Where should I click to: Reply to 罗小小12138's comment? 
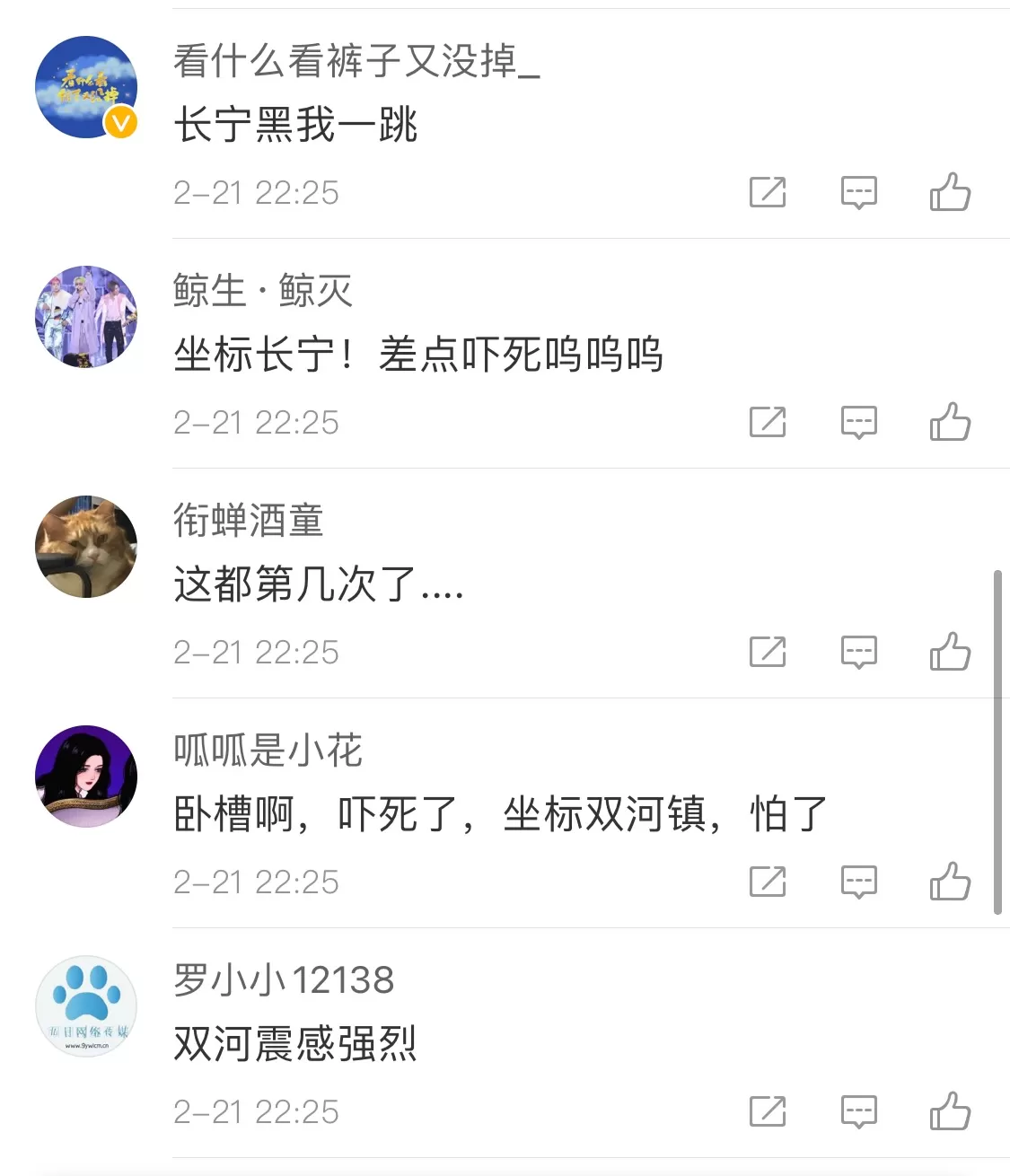[858, 1111]
